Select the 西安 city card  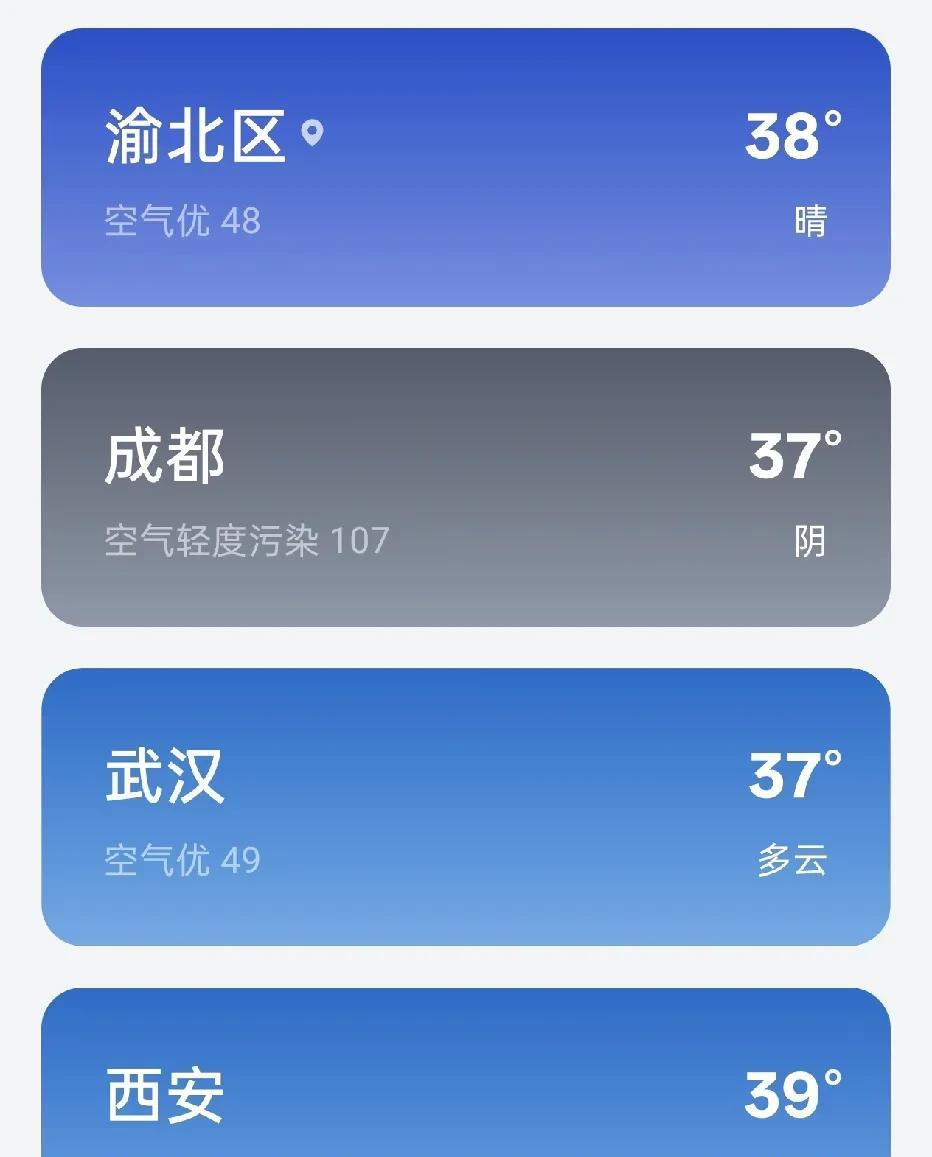(465, 1080)
